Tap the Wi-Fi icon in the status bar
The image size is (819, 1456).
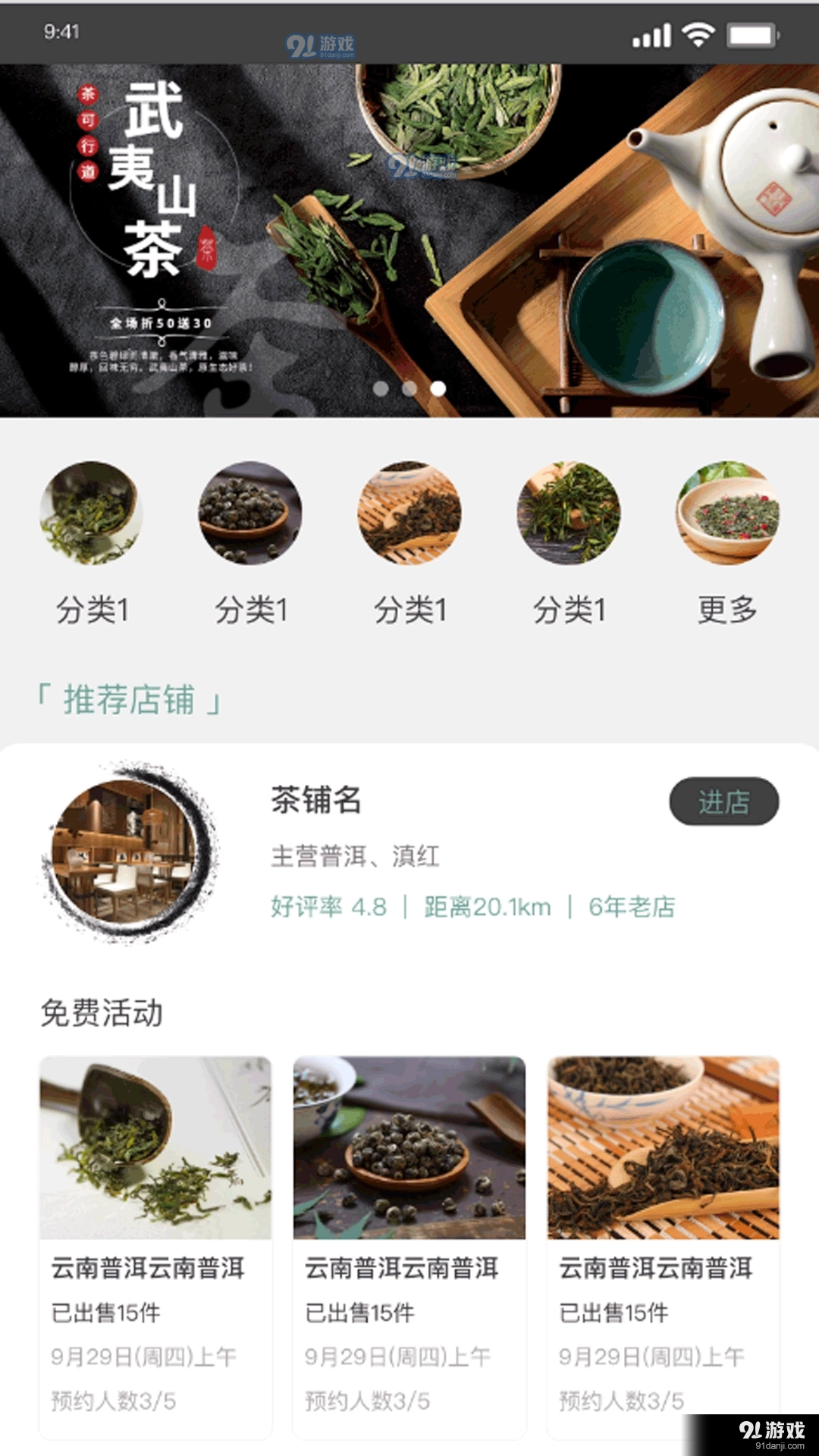[x=697, y=34]
